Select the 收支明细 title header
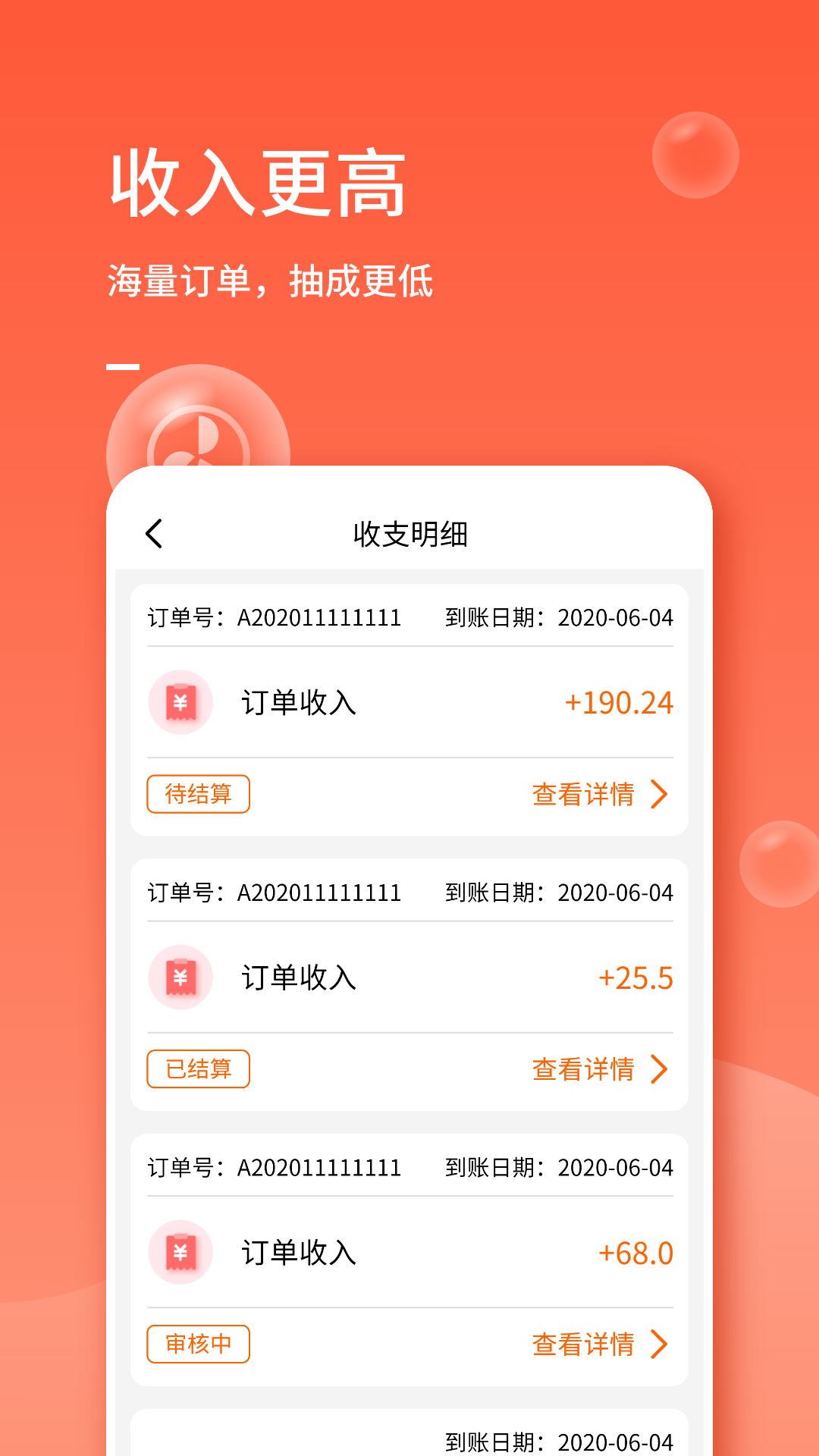Screen dimensions: 819x1456 pyautogui.click(x=409, y=533)
